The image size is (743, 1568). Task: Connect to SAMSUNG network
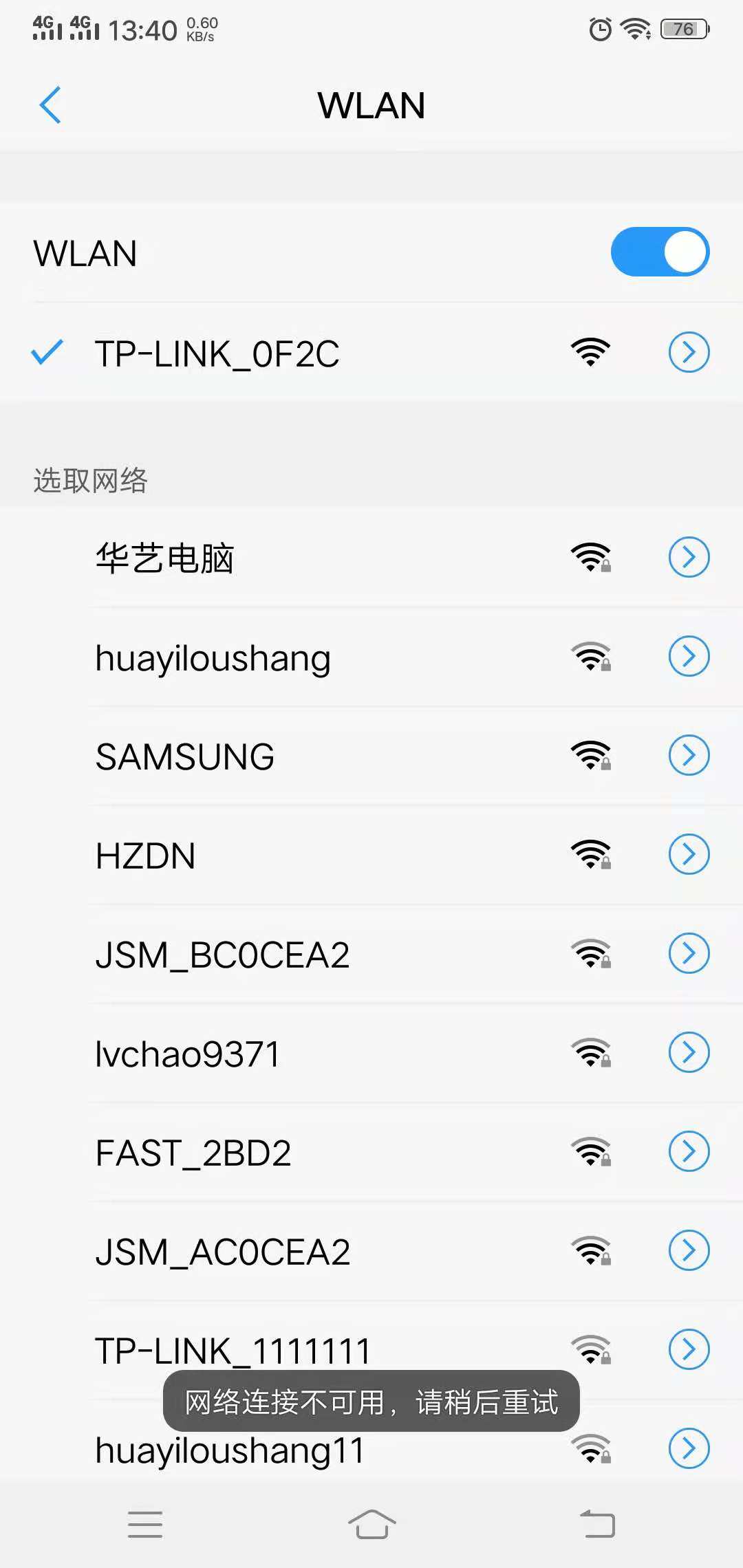[184, 756]
